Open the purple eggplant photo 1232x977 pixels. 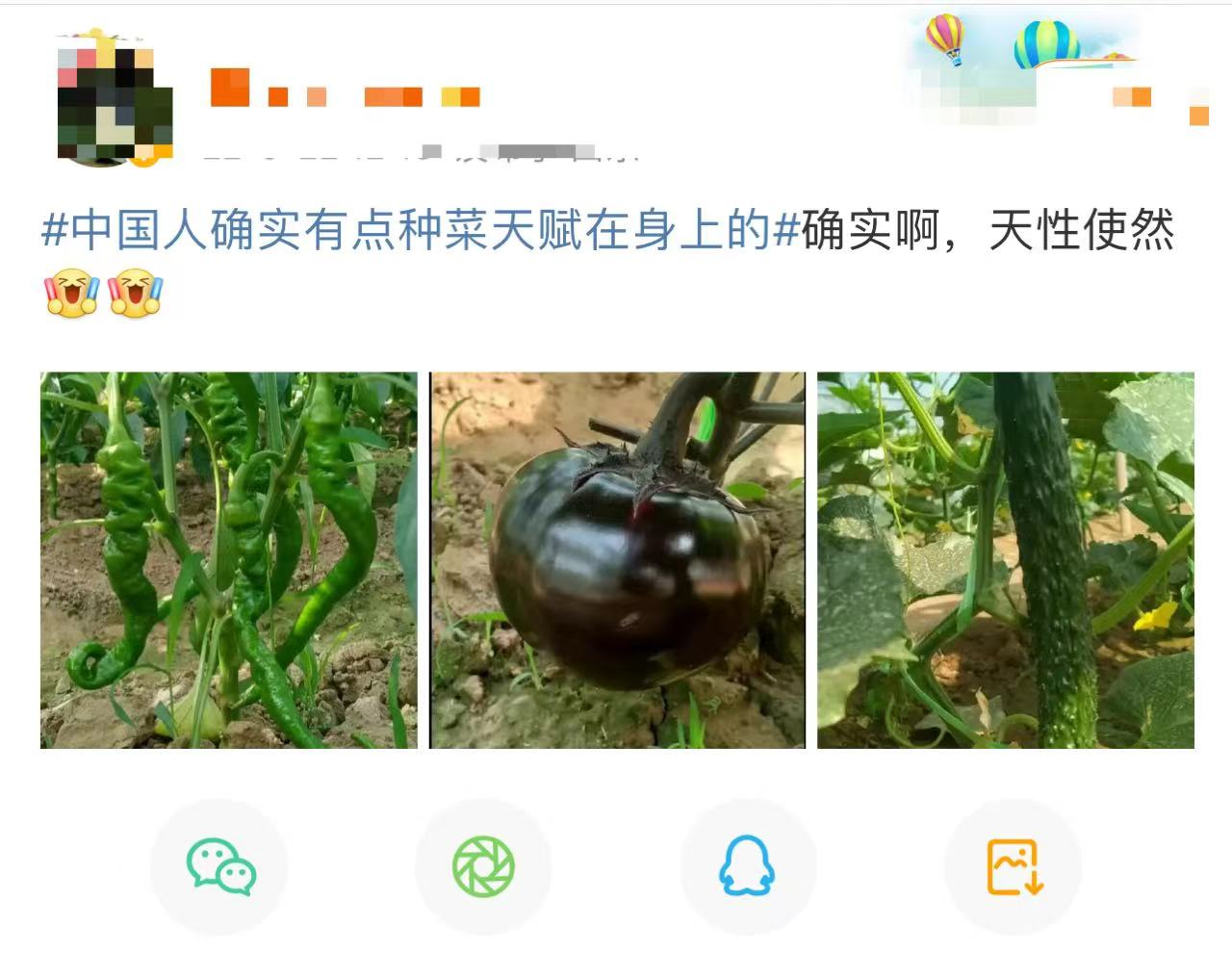[x=617, y=560]
